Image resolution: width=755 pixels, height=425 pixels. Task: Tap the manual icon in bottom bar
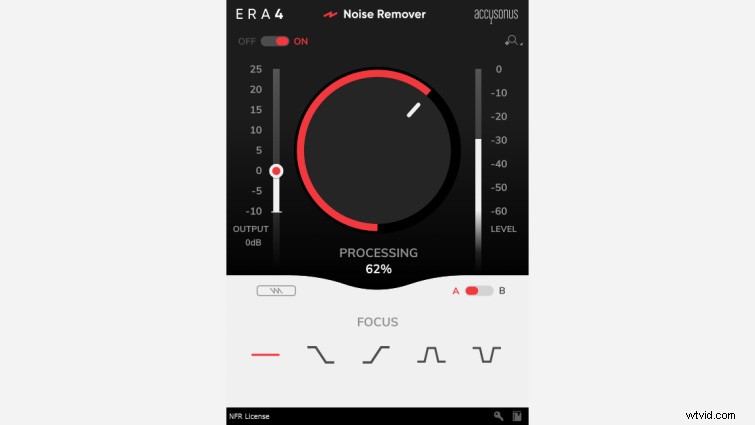point(517,416)
